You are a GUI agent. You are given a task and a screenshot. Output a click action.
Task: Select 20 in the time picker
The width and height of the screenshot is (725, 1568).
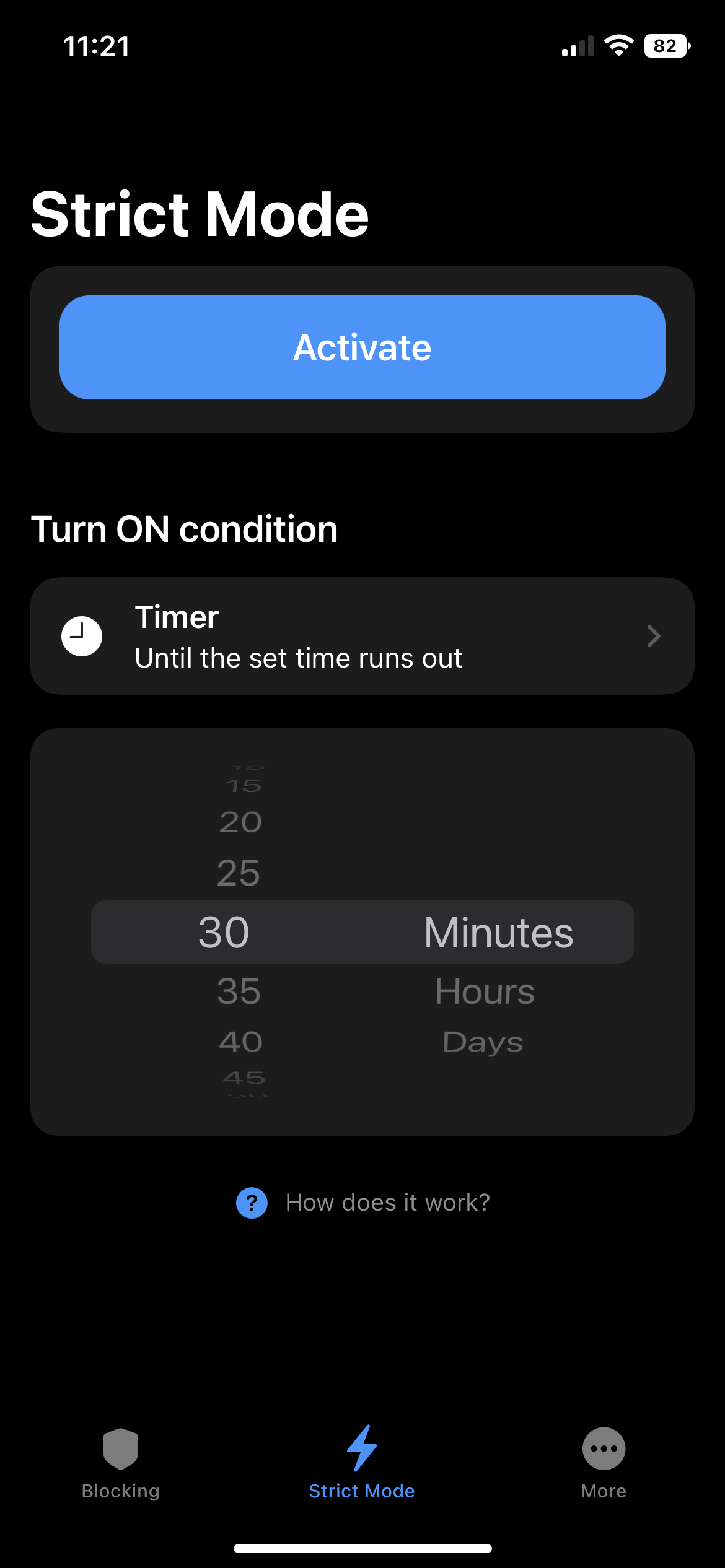240,822
